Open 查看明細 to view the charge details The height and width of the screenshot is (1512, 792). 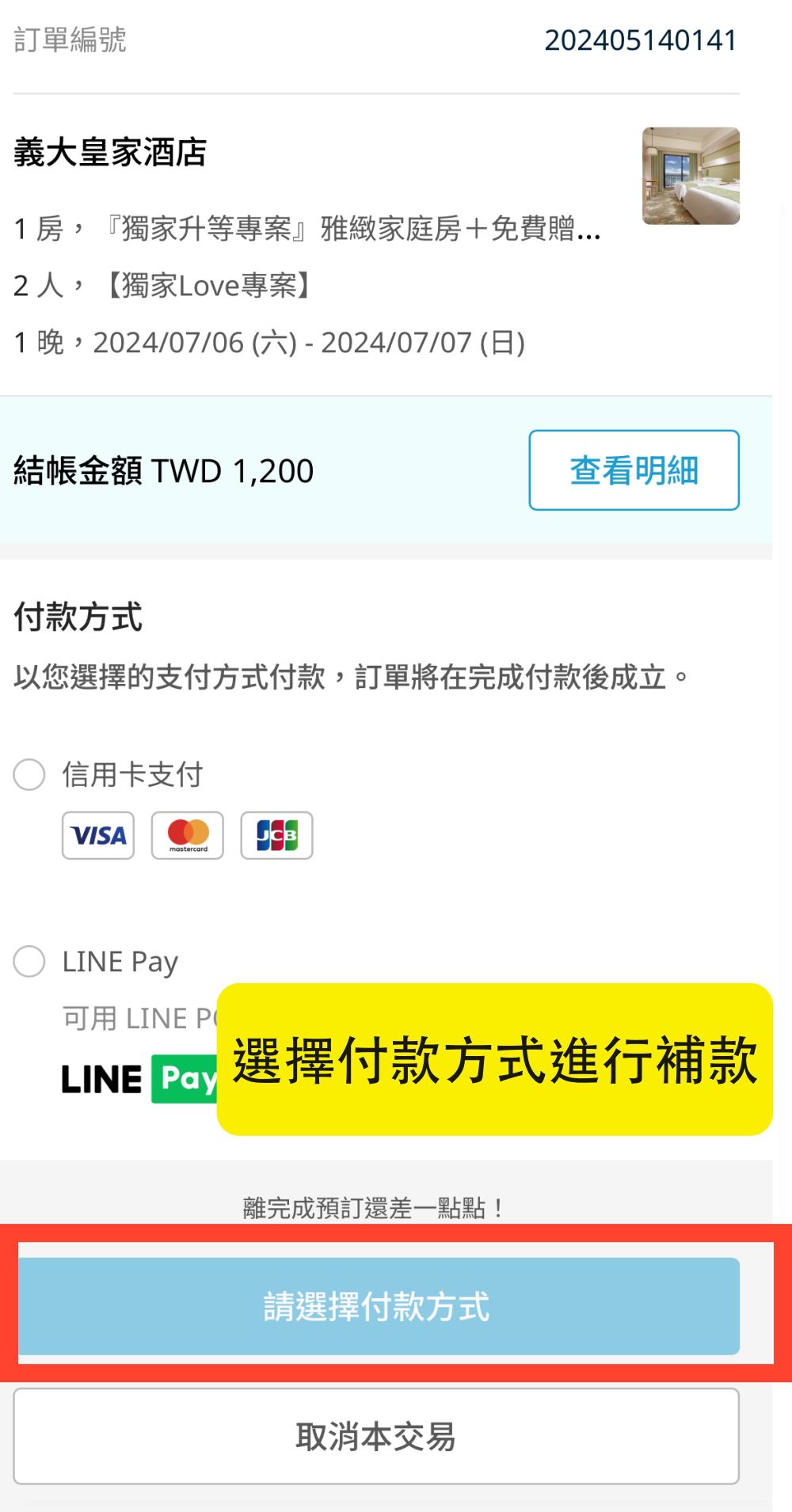[x=634, y=470]
